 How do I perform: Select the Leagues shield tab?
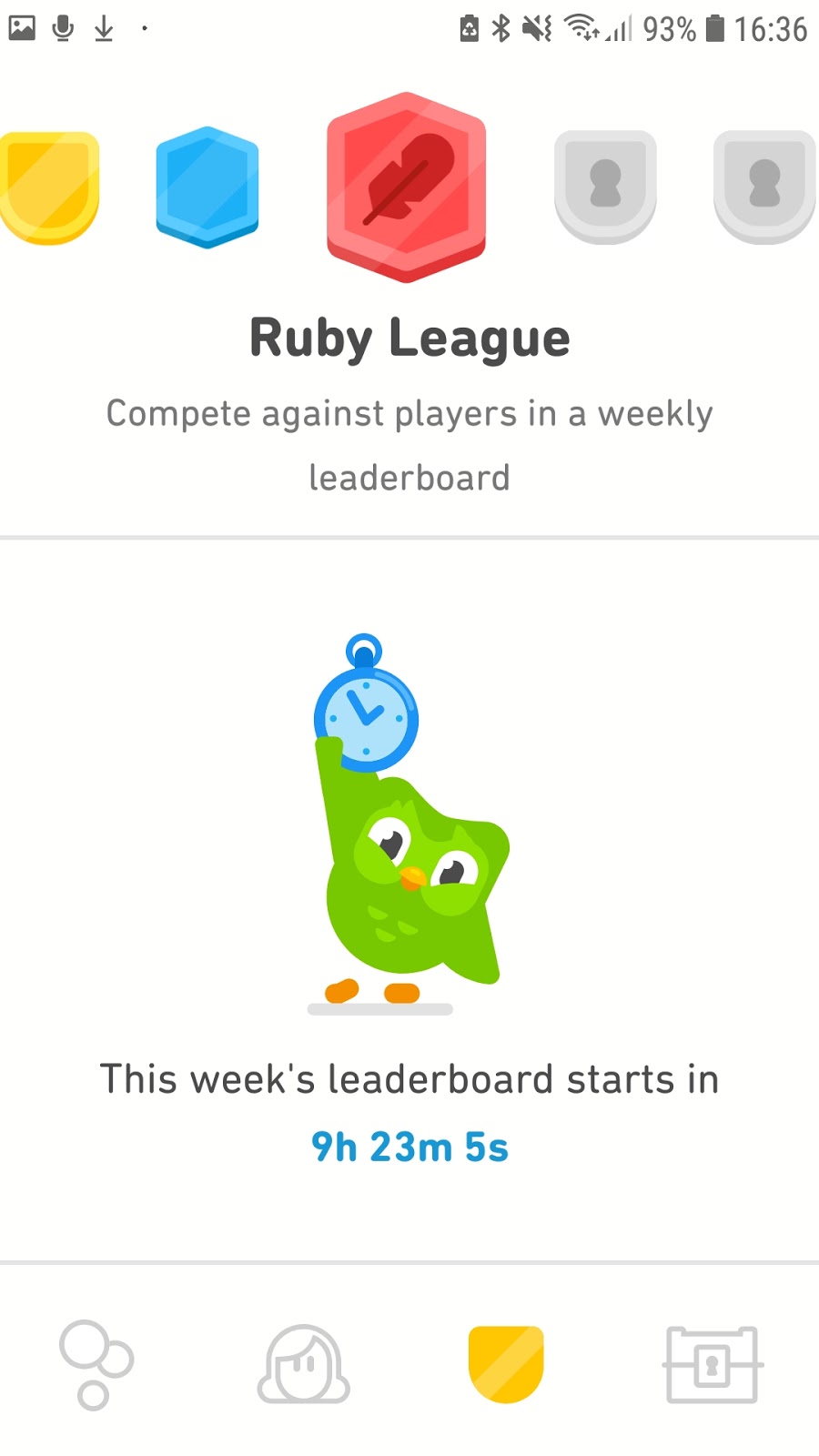point(506,1364)
